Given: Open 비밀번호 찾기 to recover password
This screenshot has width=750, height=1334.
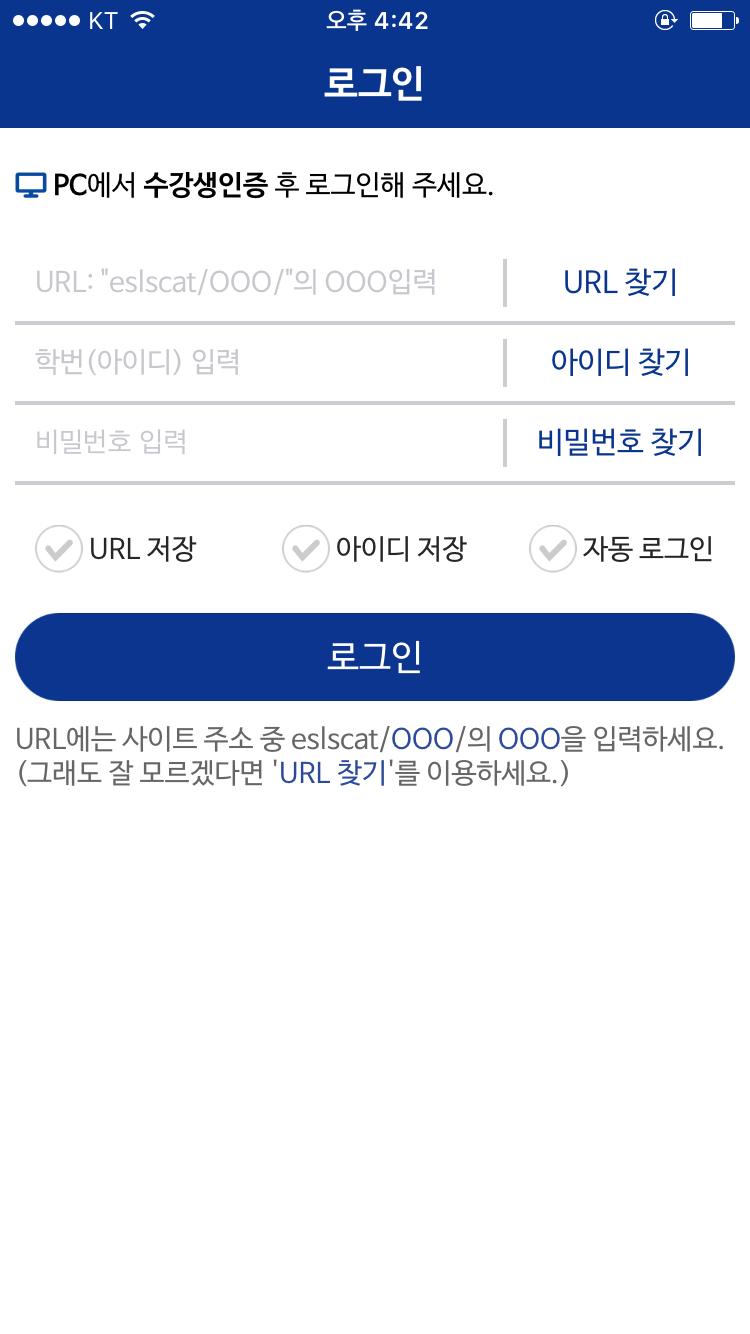Looking at the screenshot, I should tap(621, 442).
